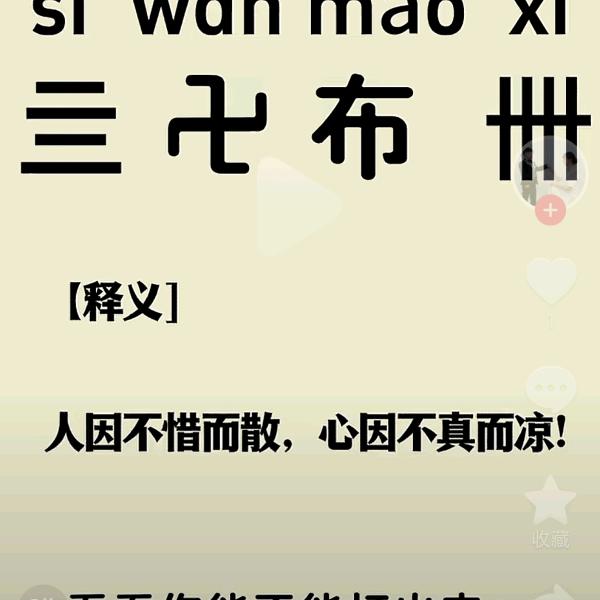Open the comments bubble
This screenshot has height=600, width=600.
tap(551, 389)
